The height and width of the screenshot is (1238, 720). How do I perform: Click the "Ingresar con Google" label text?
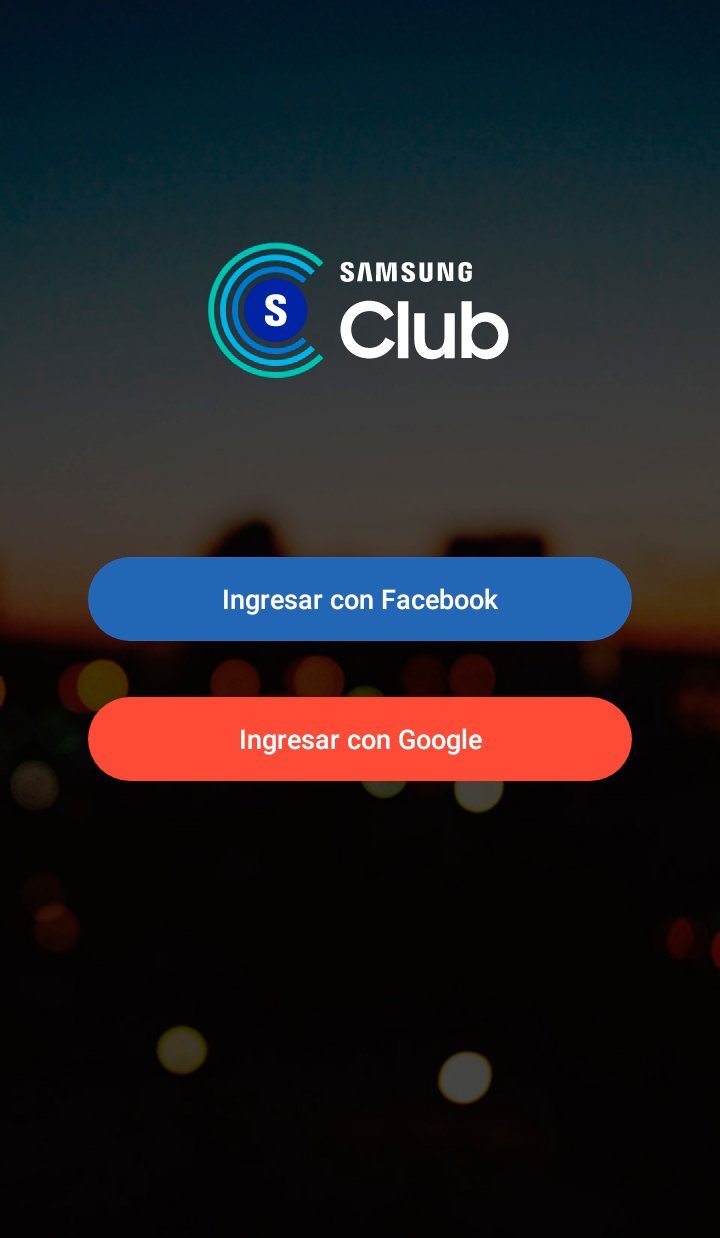(x=360, y=739)
